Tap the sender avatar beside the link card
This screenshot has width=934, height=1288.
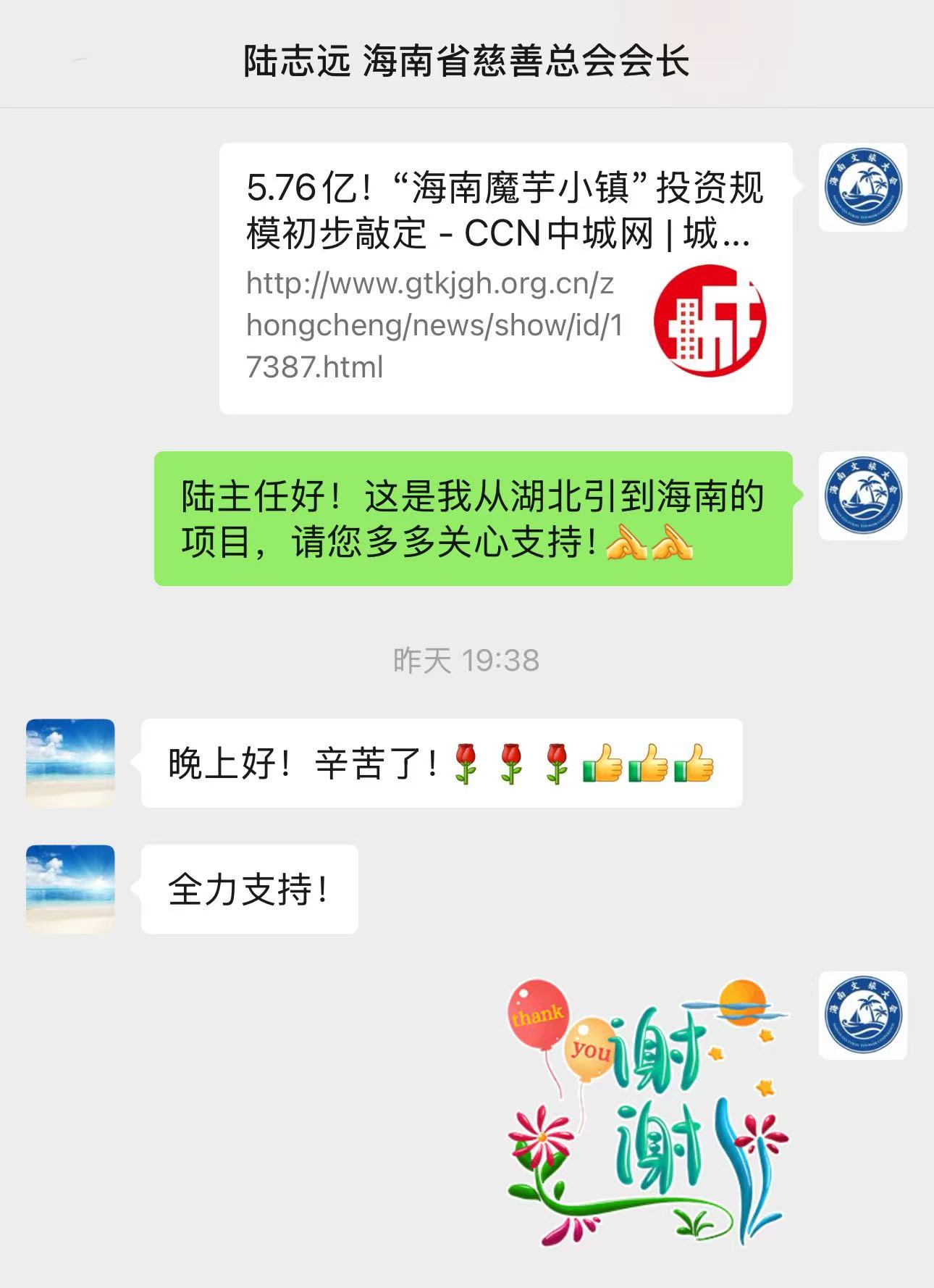coord(862,188)
